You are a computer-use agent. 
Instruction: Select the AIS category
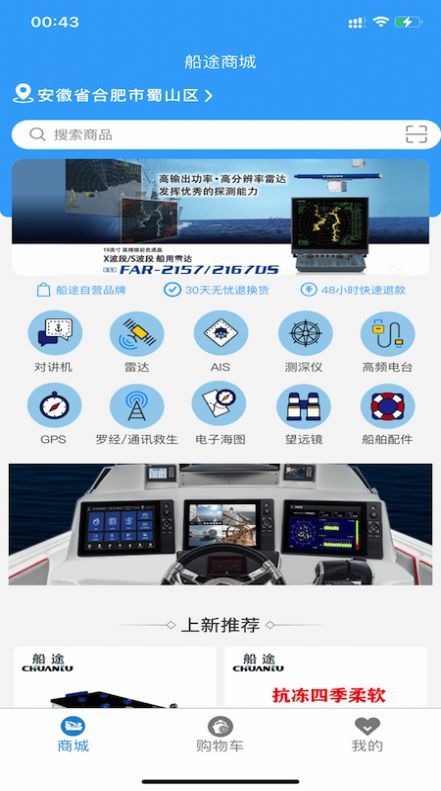pyautogui.click(x=220, y=342)
